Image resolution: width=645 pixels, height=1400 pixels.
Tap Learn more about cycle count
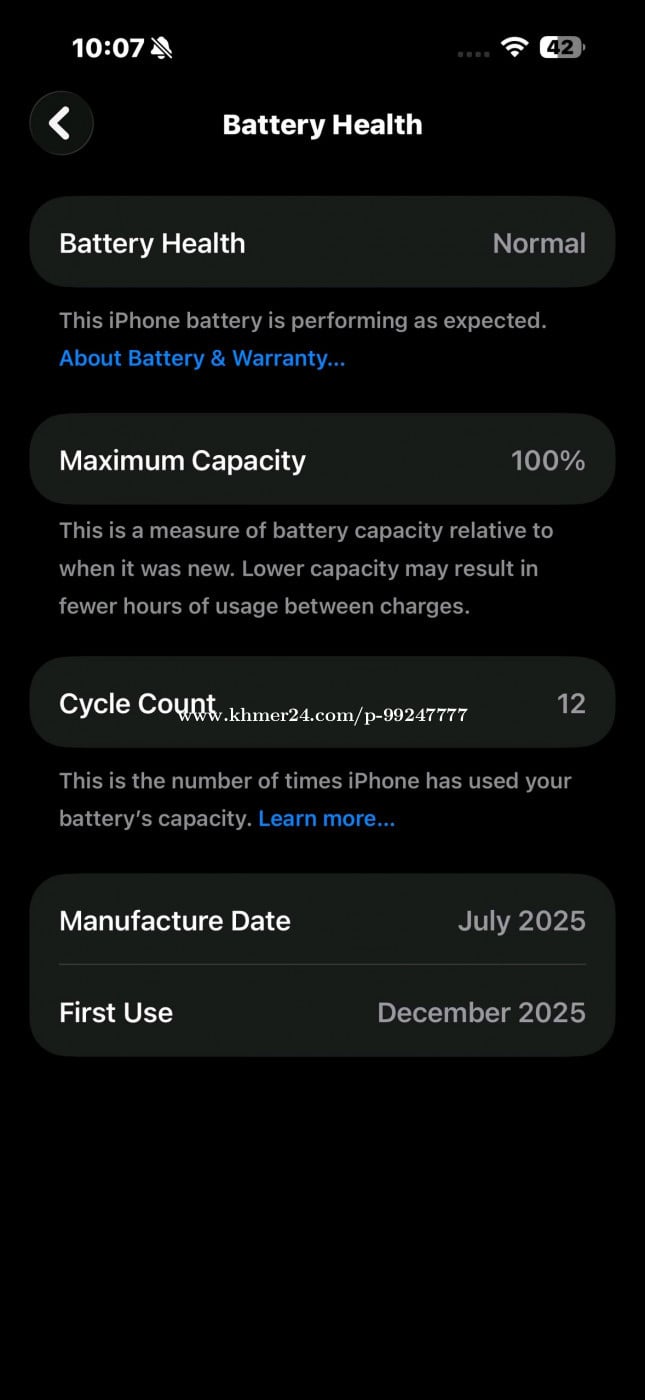tap(326, 818)
